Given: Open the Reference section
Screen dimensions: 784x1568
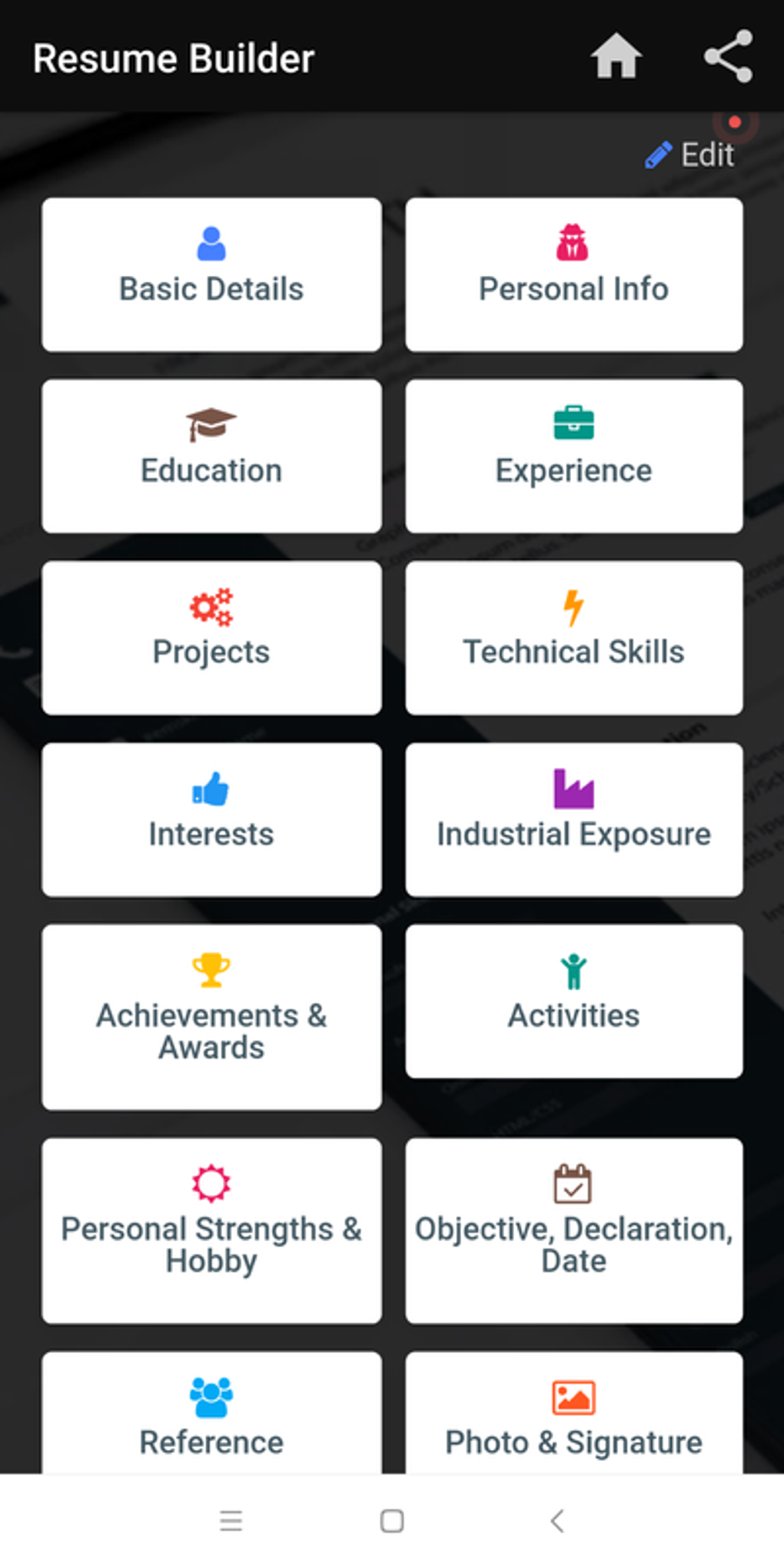Looking at the screenshot, I should (211, 1413).
